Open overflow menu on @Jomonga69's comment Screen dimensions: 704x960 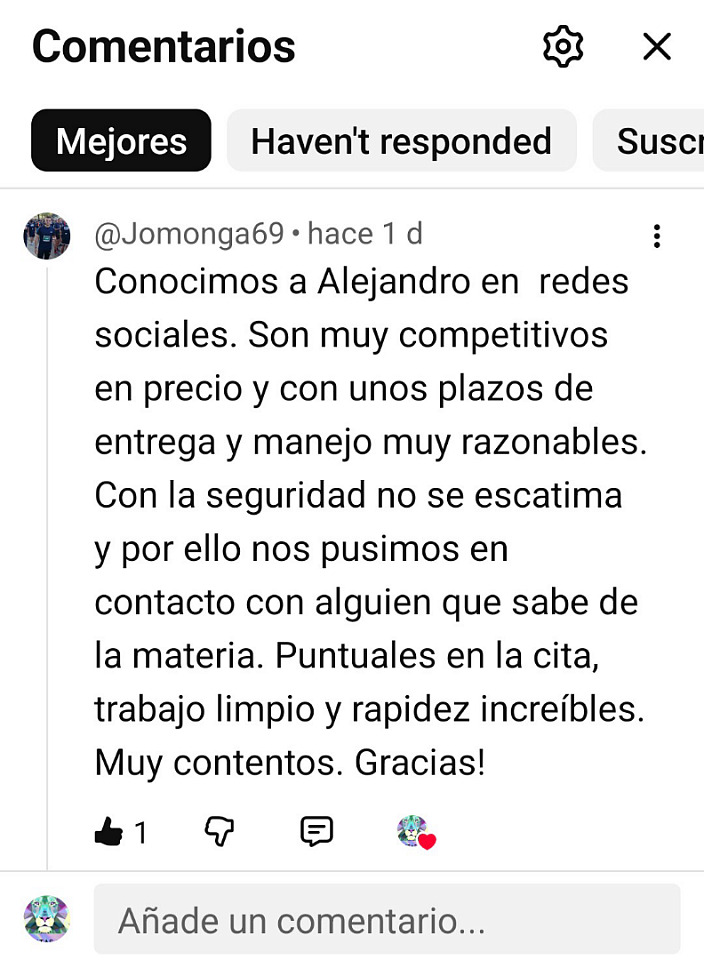click(x=656, y=236)
